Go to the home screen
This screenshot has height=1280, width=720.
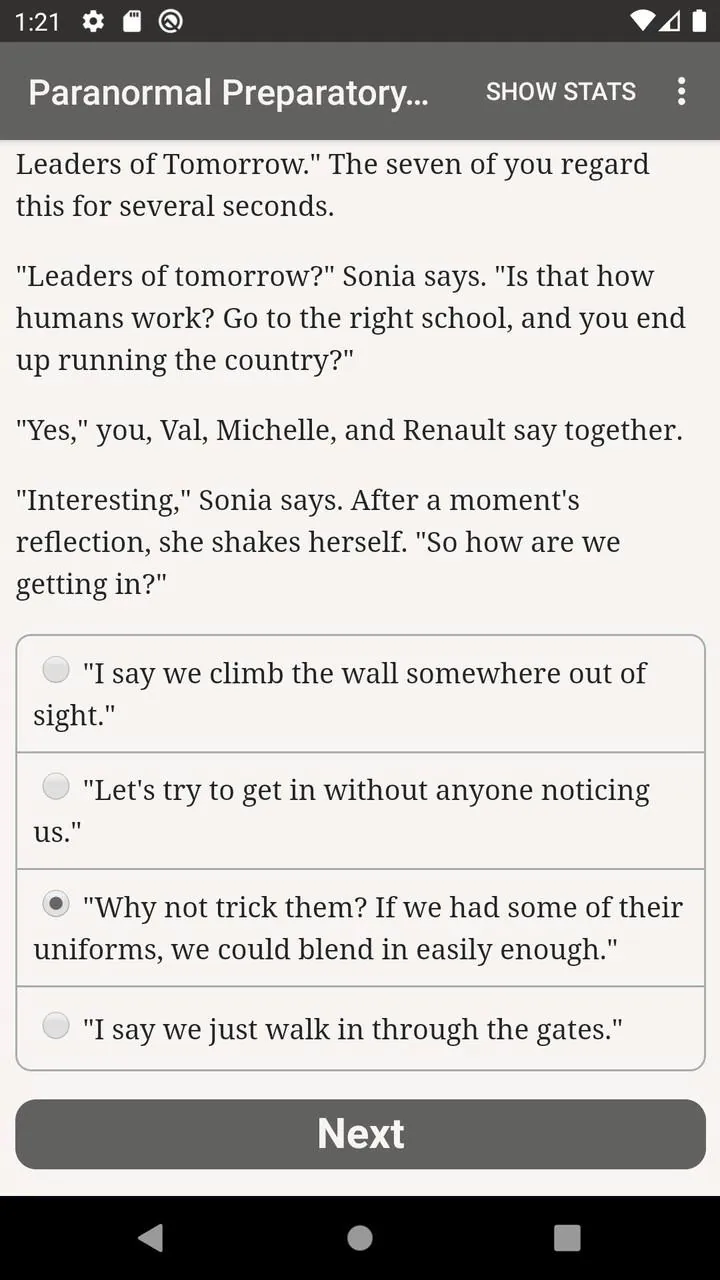[x=360, y=1238]
